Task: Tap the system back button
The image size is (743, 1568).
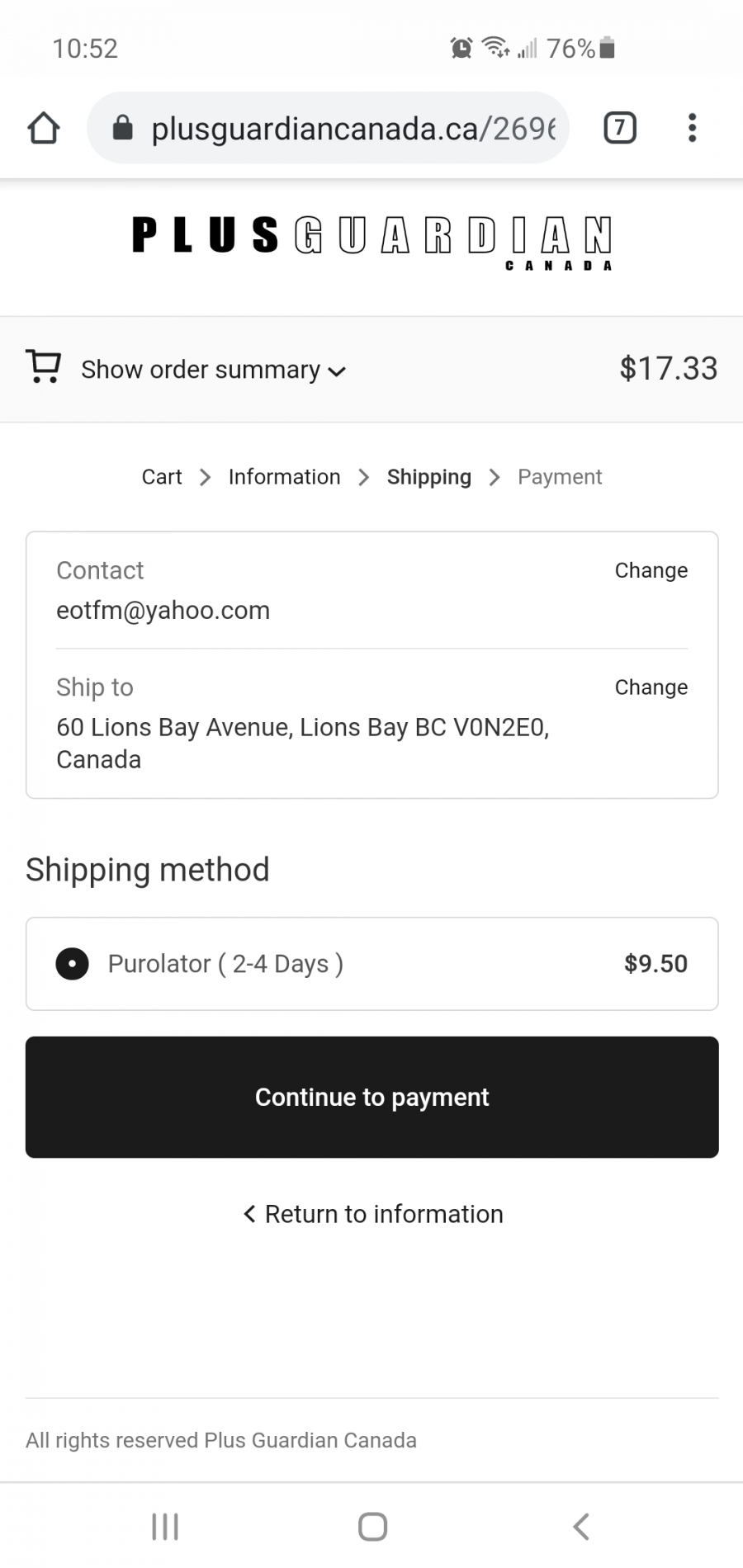Action: (x=581, y=1527)
